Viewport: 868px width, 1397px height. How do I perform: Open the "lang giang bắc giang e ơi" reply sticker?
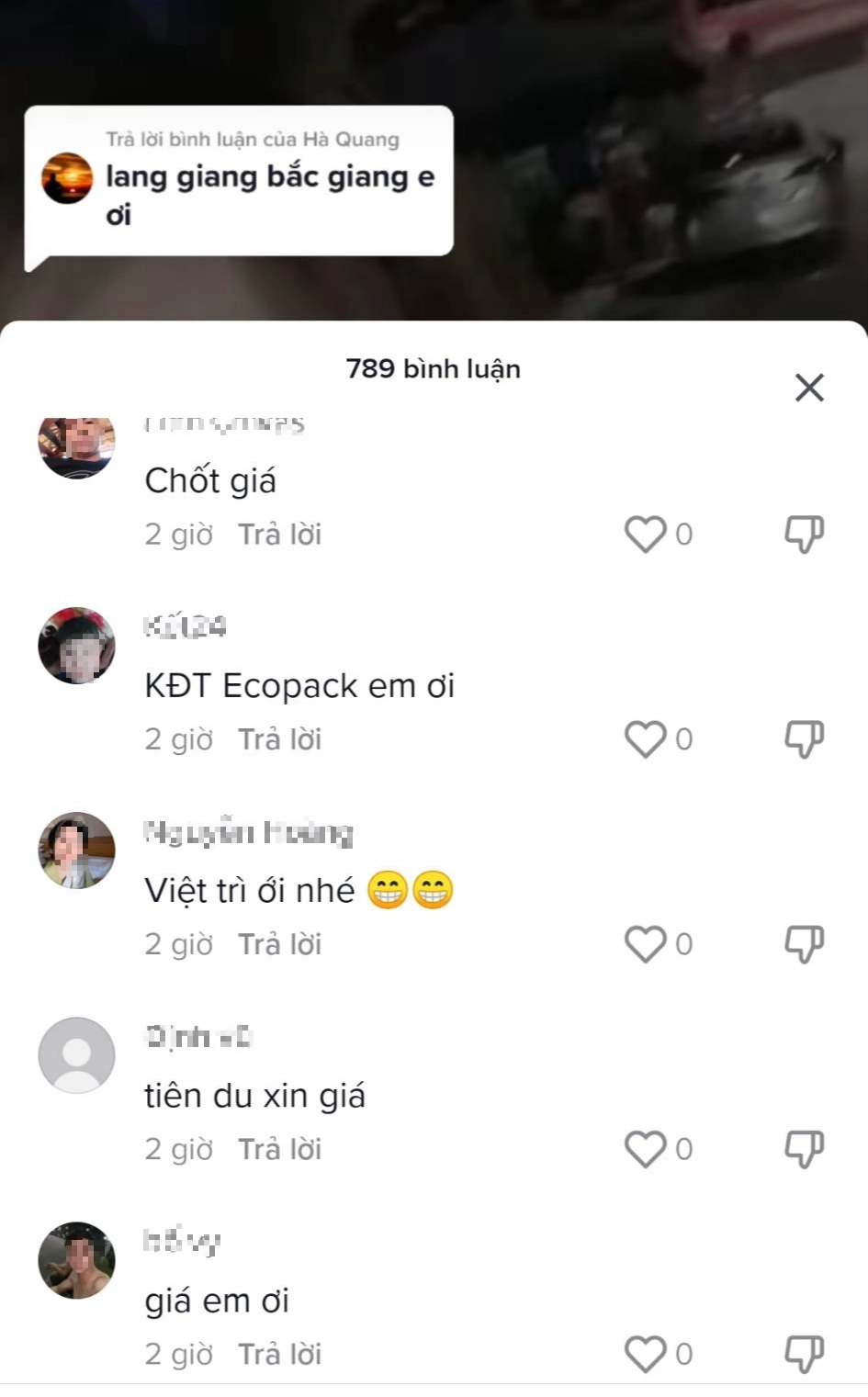[239, 181]
